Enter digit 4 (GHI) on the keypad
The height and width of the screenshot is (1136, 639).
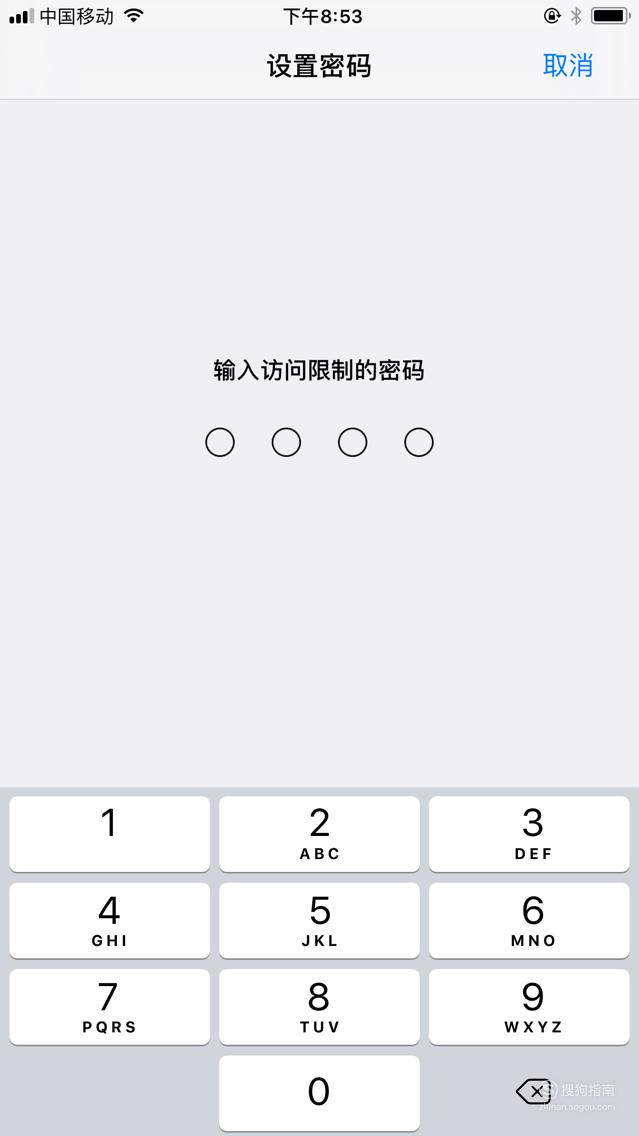pyautogui.click(x=109, y=920)
